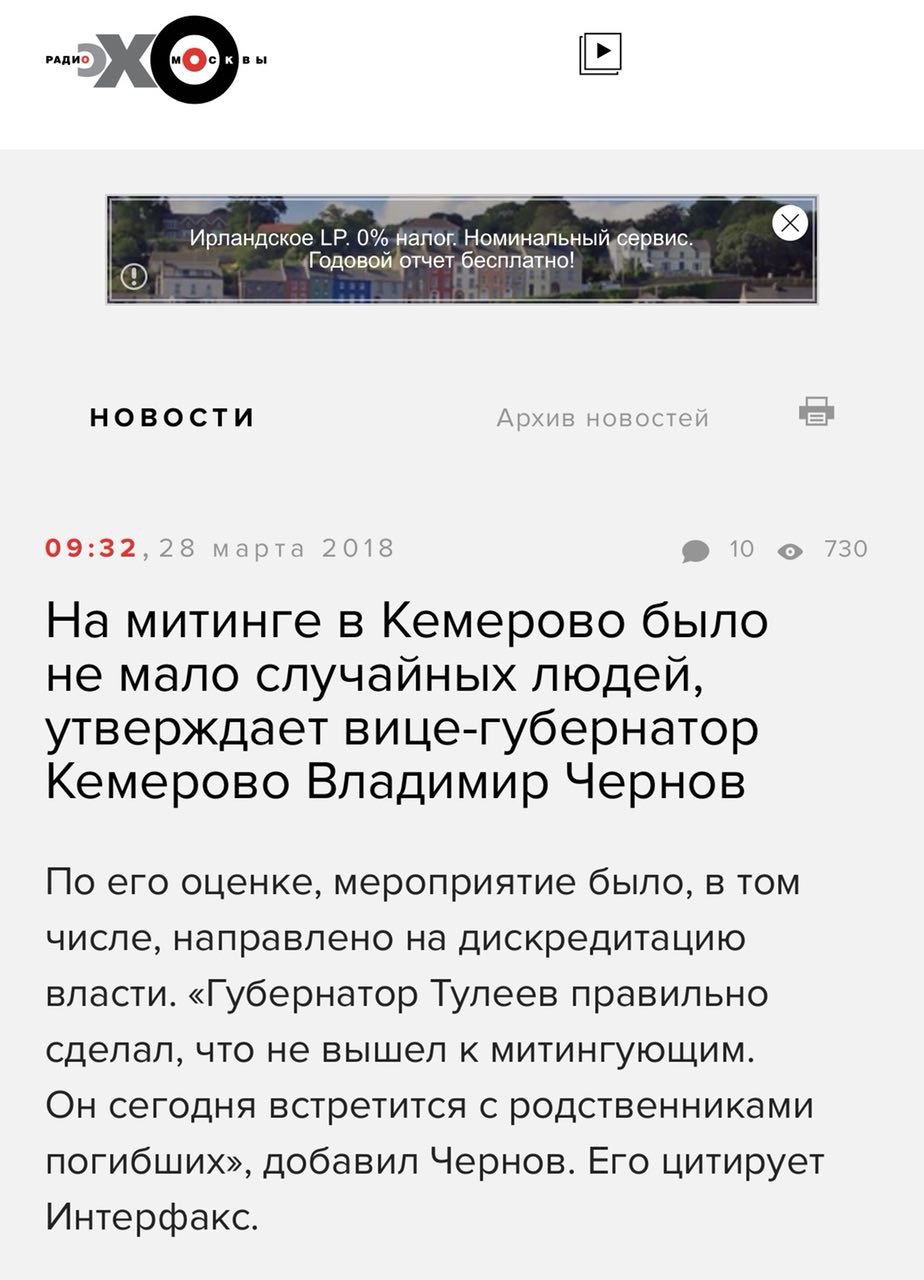View ad info icon on banner
This screenshot has height=1280, width=924.
click(x=134, y=276)
